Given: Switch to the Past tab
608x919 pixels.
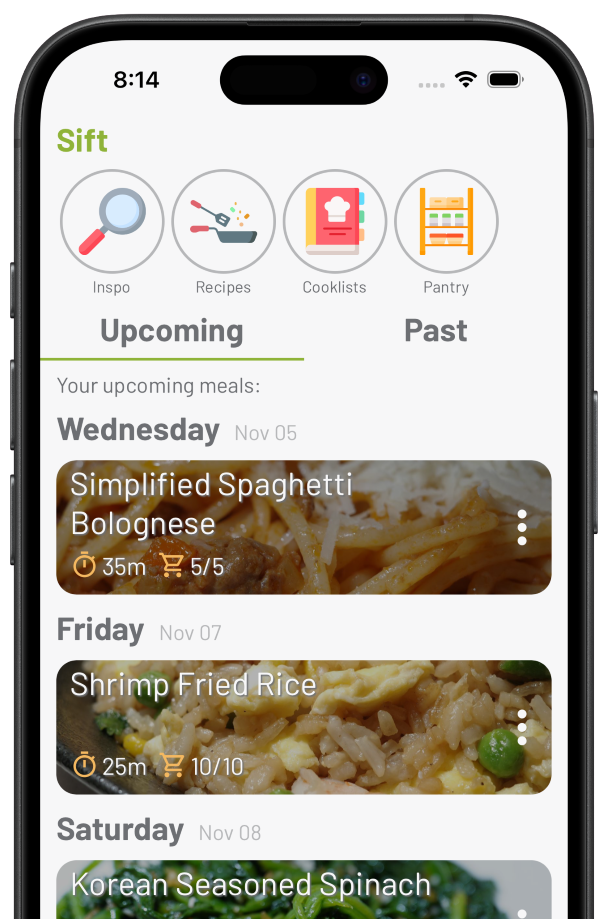Looking at the screenshot, I should click(435, 331).
